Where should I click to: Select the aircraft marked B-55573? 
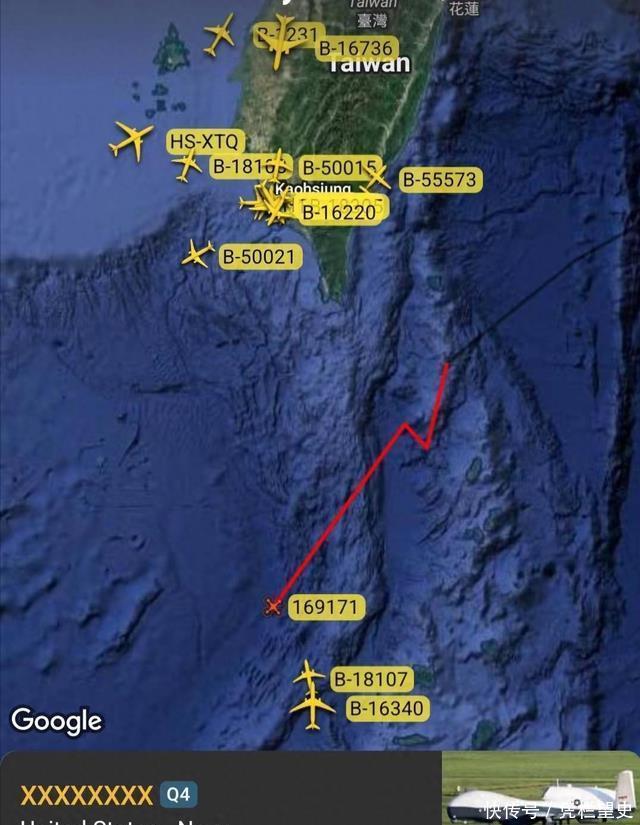pos(377,177)
